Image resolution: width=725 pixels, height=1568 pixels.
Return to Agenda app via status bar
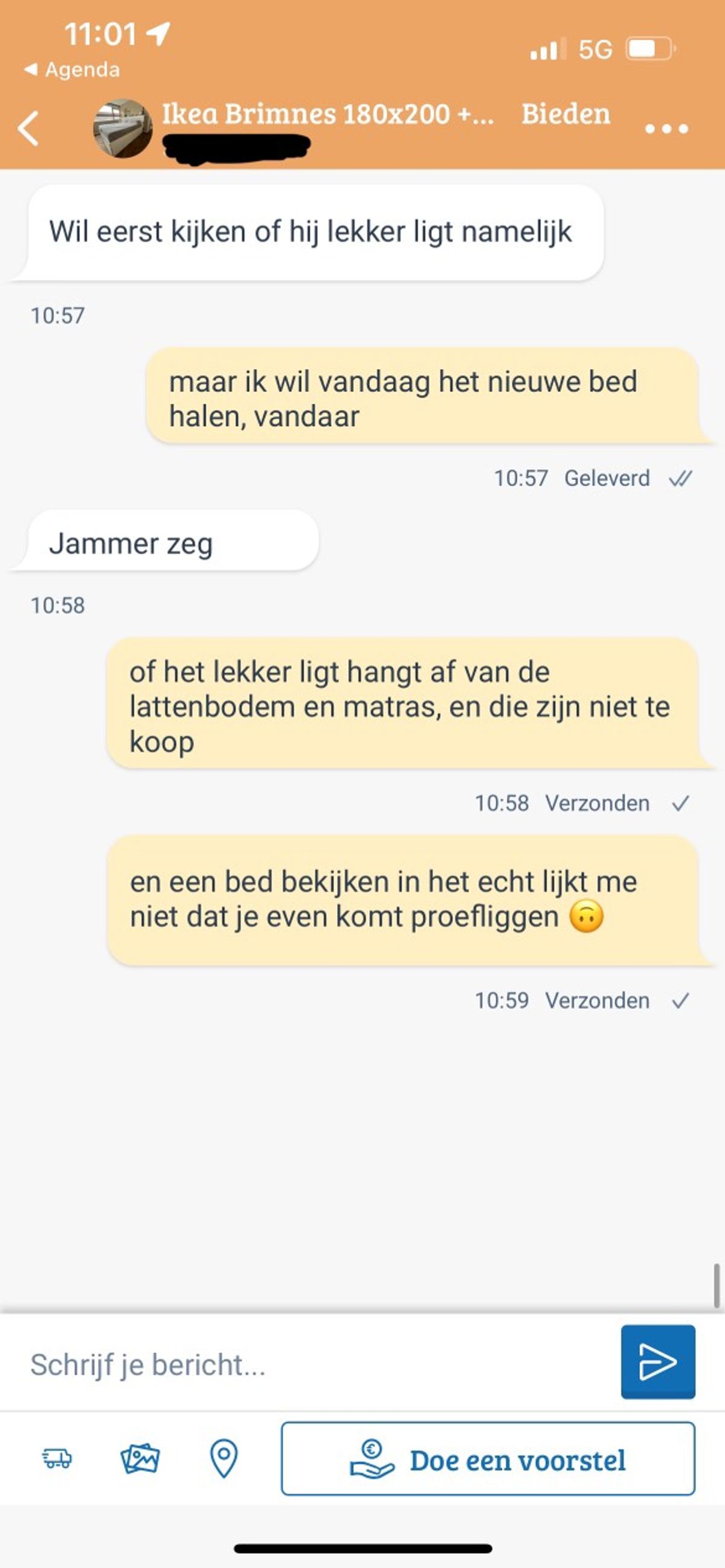click(72, 69)
